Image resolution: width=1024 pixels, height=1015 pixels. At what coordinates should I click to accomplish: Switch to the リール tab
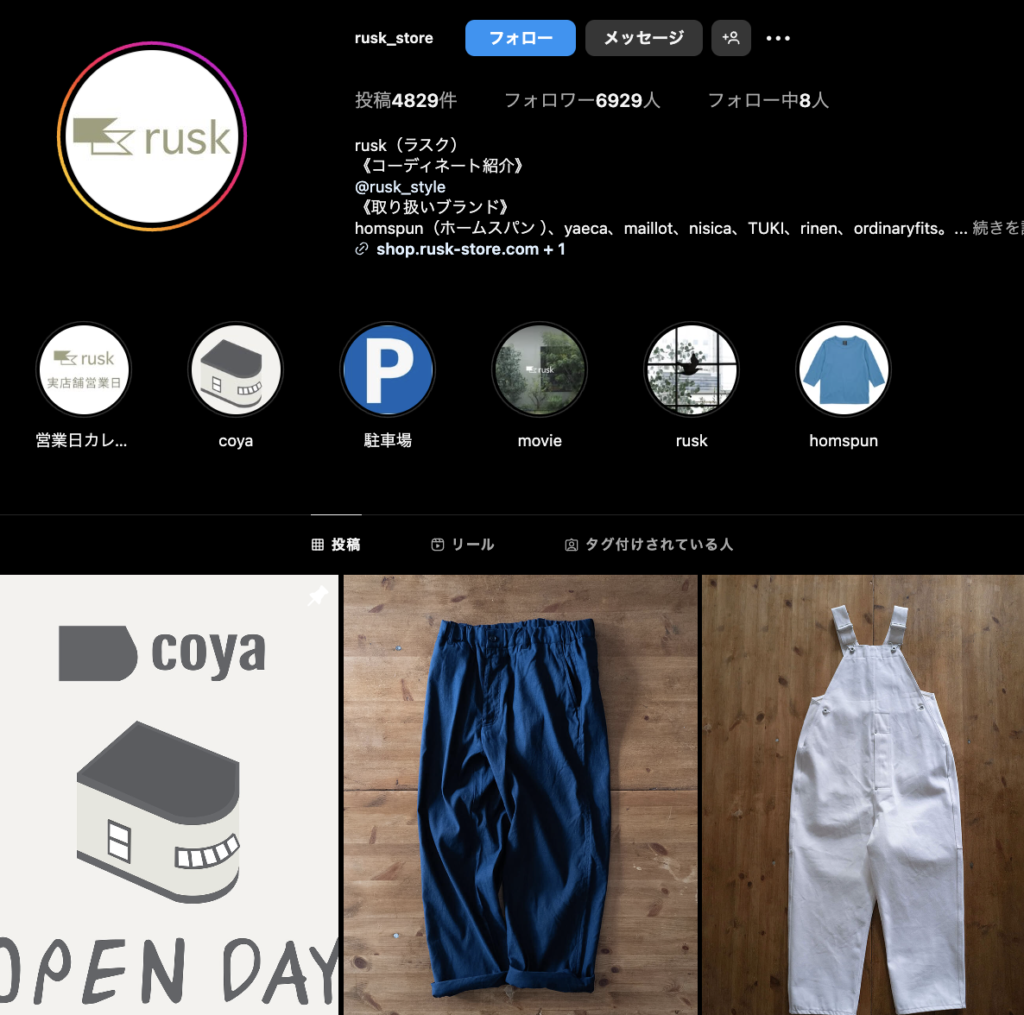462,545
